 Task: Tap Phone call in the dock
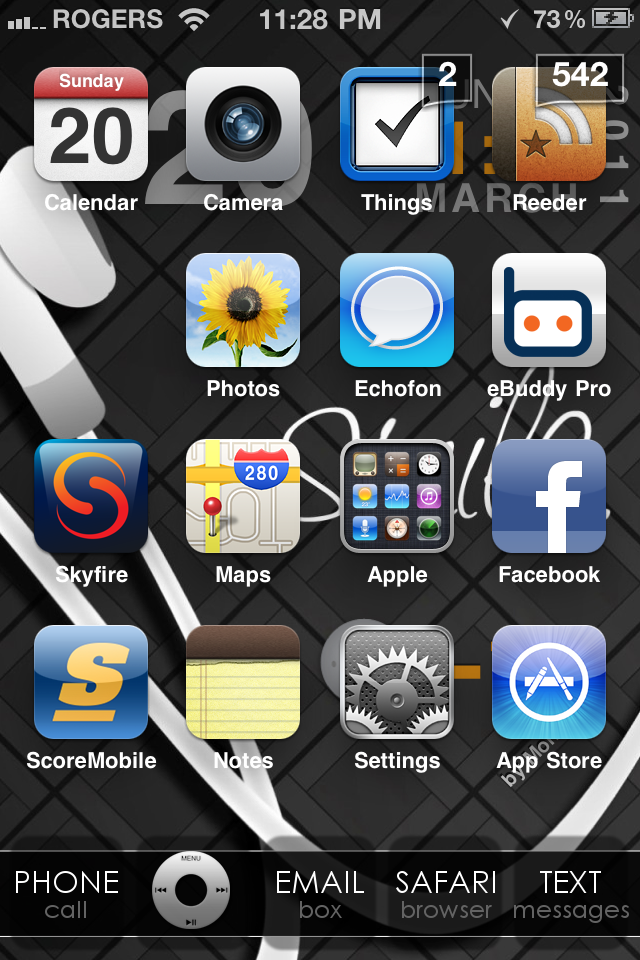pyautogui.click(x=66, y=893)
